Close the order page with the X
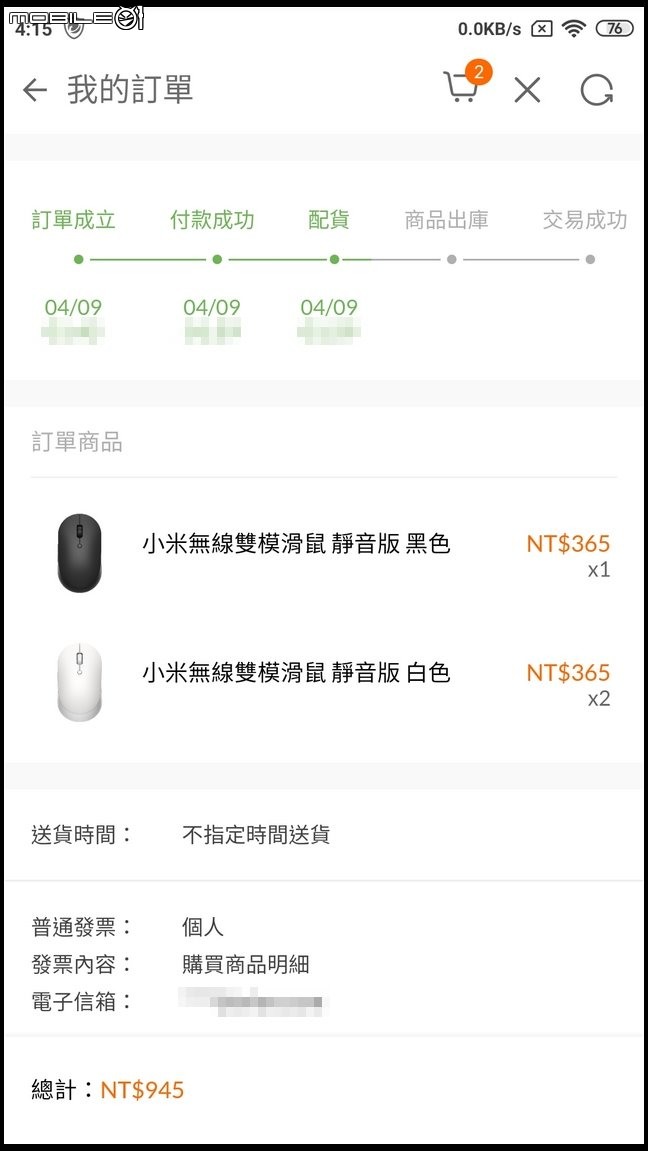 527,90
